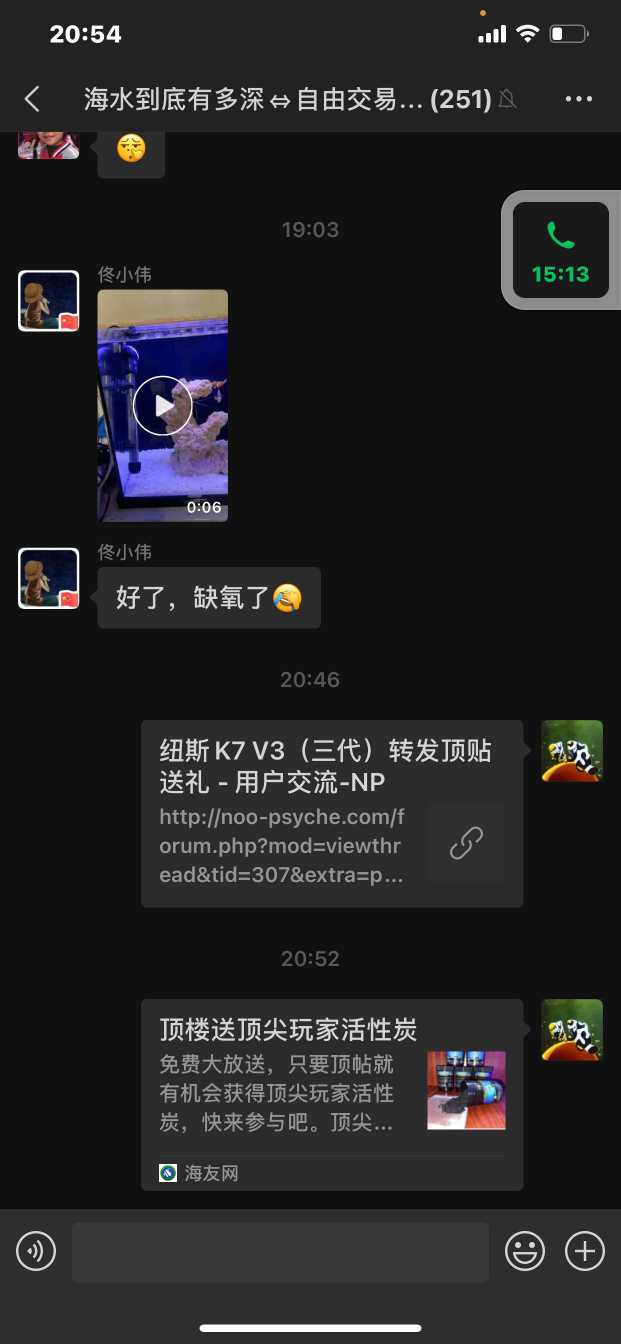Open the 顶楼送顶尖玩家活性炭 shared card
Image resolution: width=621 pixels, height=1344 pixels.
coord(331,1094)
